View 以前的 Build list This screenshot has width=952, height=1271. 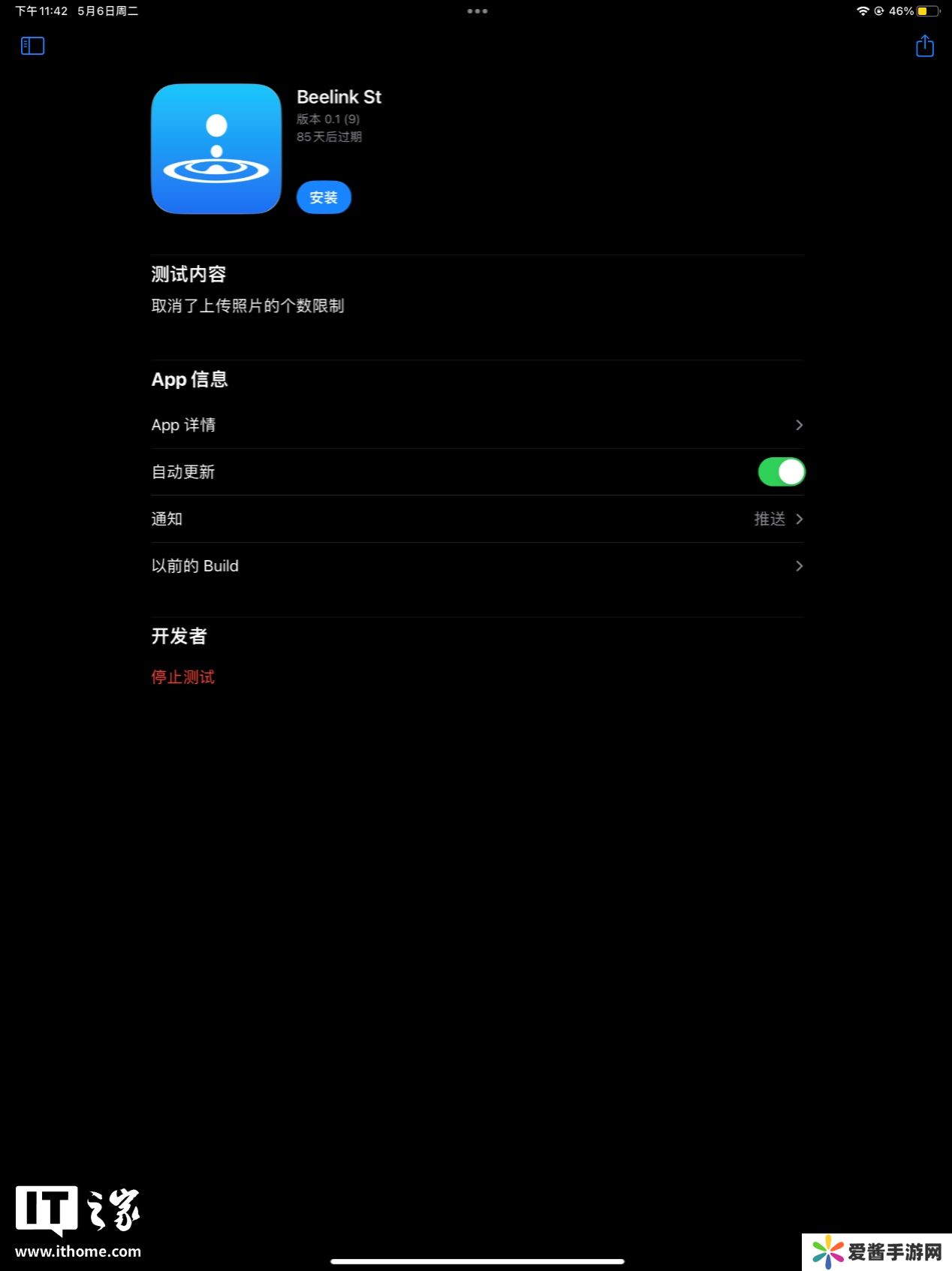pyautogui.click(x=477, y=566)
